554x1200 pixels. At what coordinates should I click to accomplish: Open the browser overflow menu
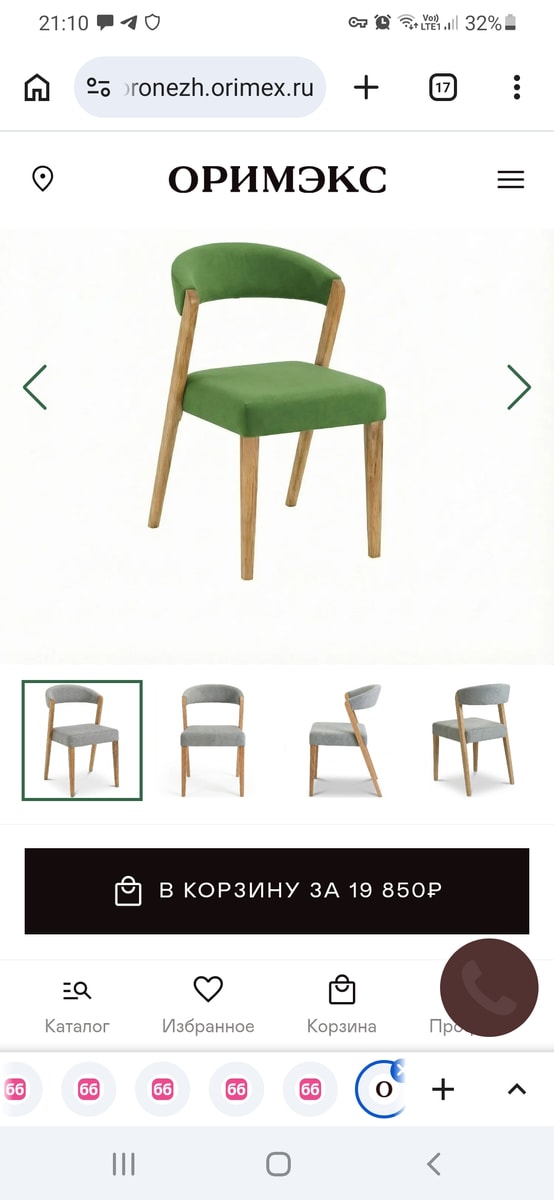pos(516,88)
